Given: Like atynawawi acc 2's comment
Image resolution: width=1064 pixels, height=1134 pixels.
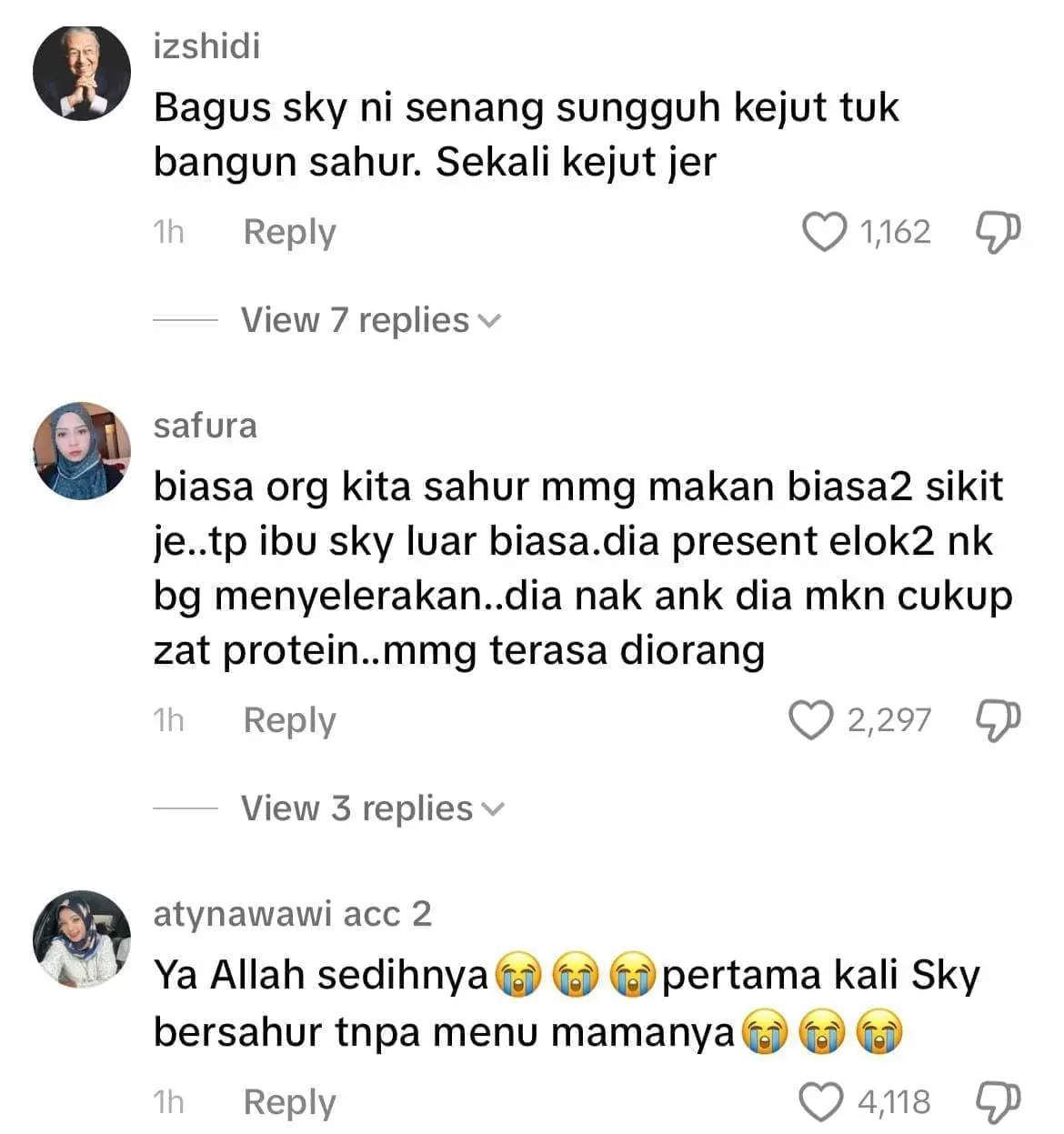Looking at the screenshot, I should tap(821, 1102).
